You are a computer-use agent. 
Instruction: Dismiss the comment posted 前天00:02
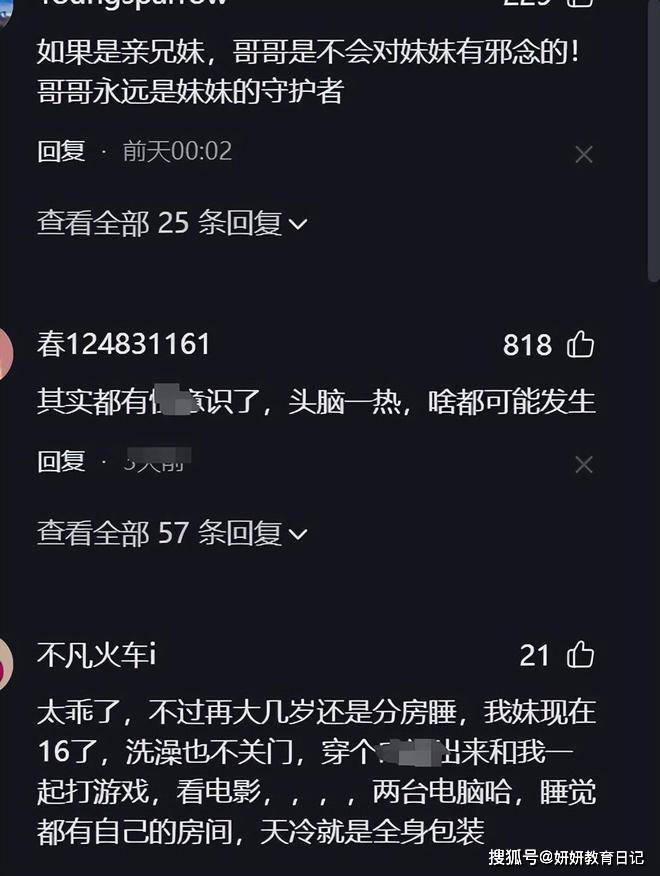tap(584, 154)
